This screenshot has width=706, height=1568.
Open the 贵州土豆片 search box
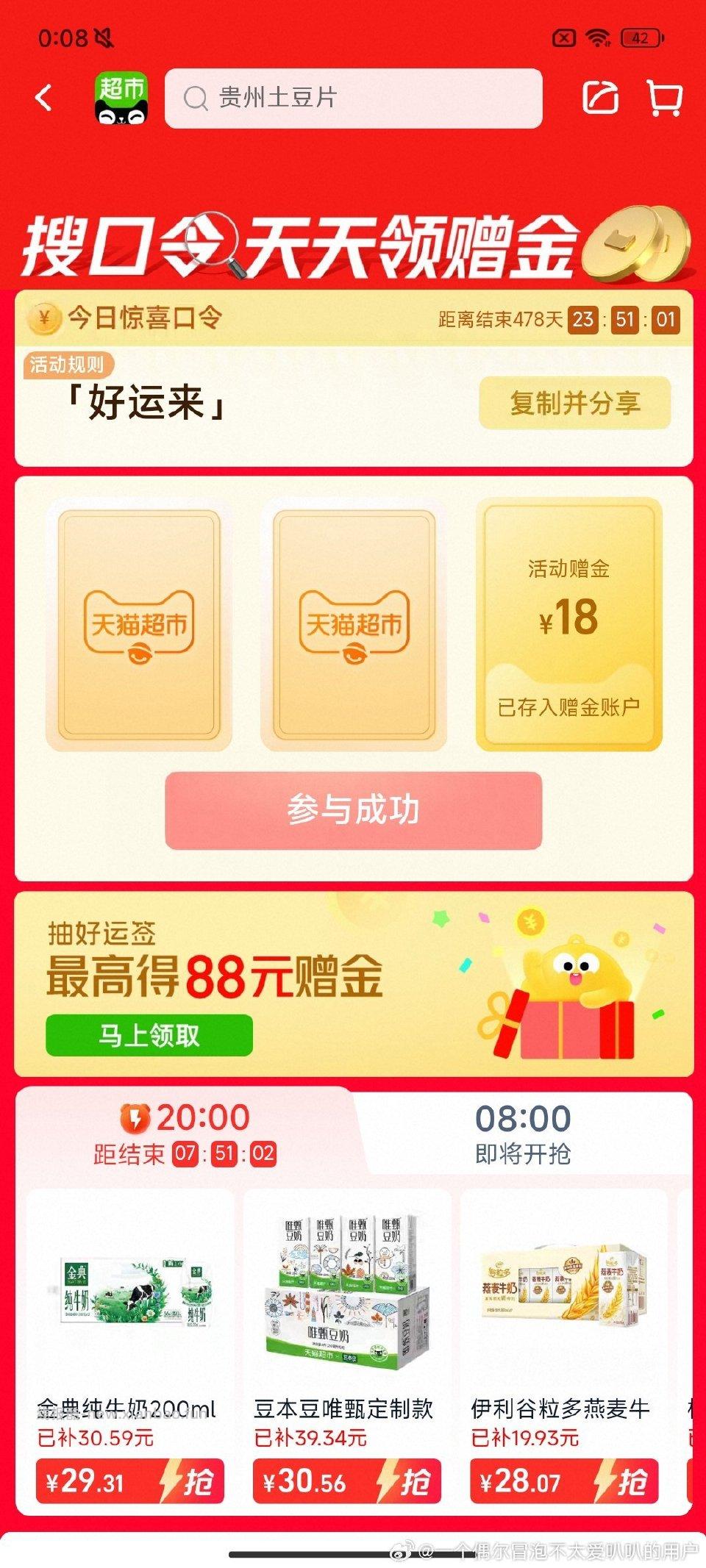[x=353, y=98]
